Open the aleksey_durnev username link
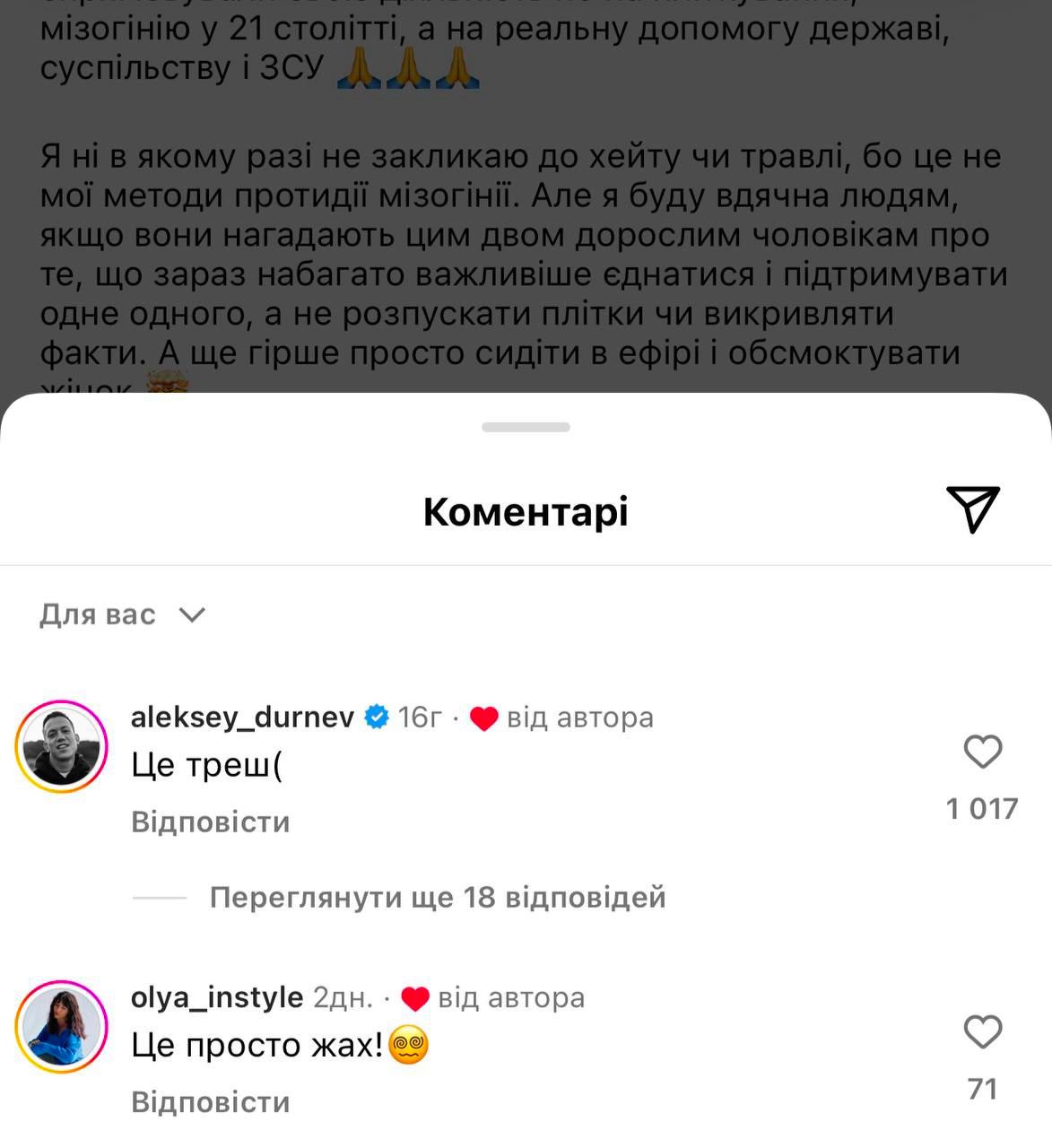This screenshot has height=1148, width=1052. 242,717
